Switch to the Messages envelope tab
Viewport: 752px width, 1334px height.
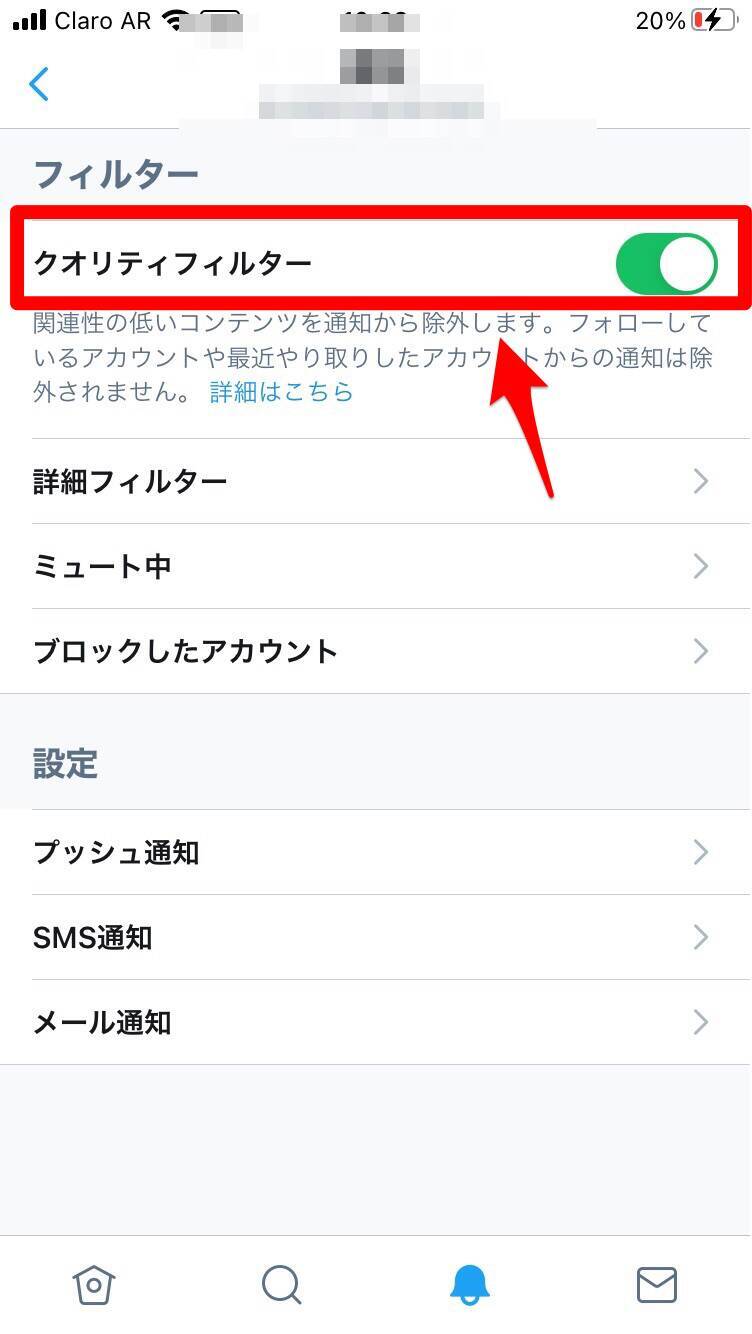[x=657, y=1284]
